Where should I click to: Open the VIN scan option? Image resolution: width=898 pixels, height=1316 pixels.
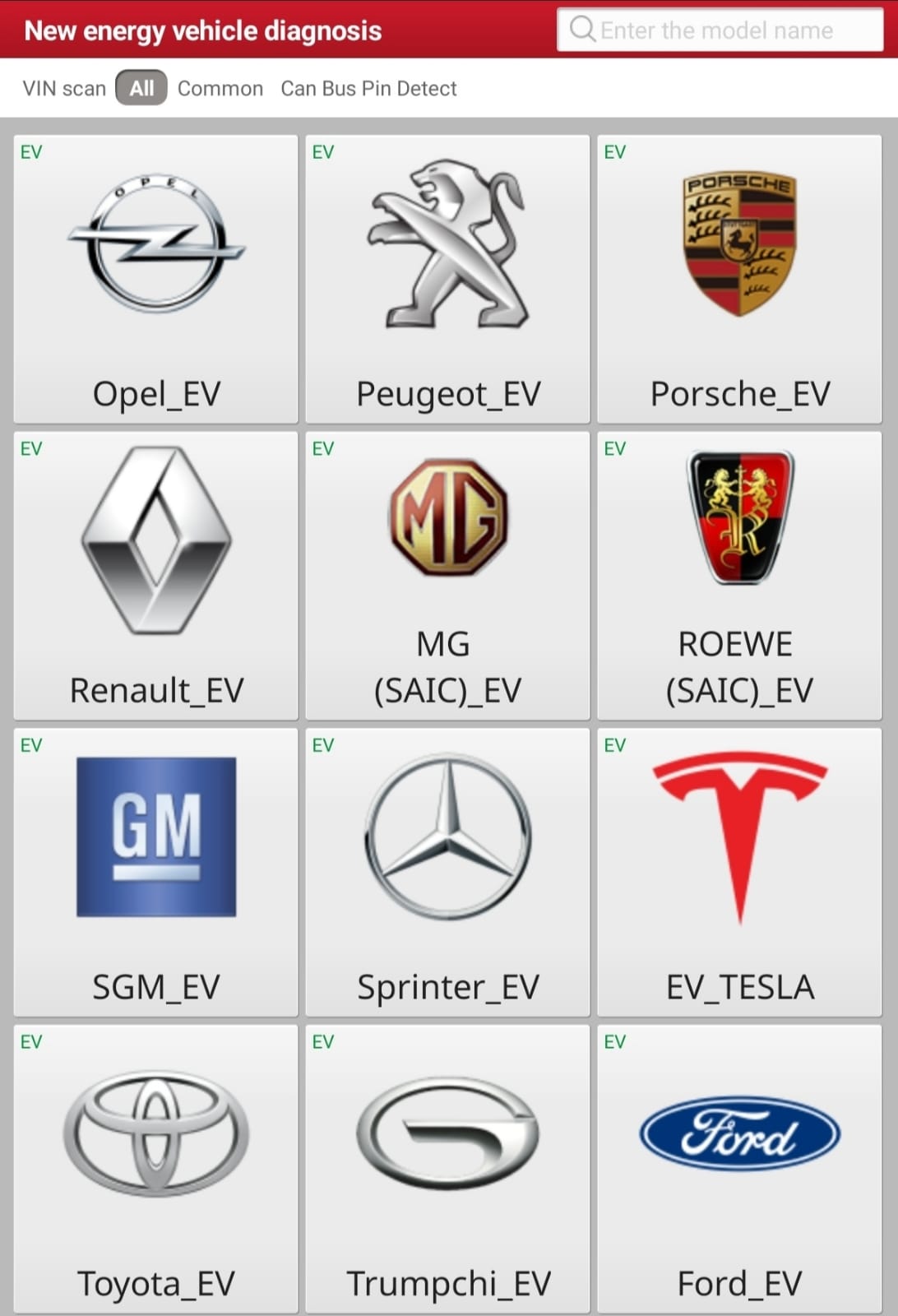point(64,88)
